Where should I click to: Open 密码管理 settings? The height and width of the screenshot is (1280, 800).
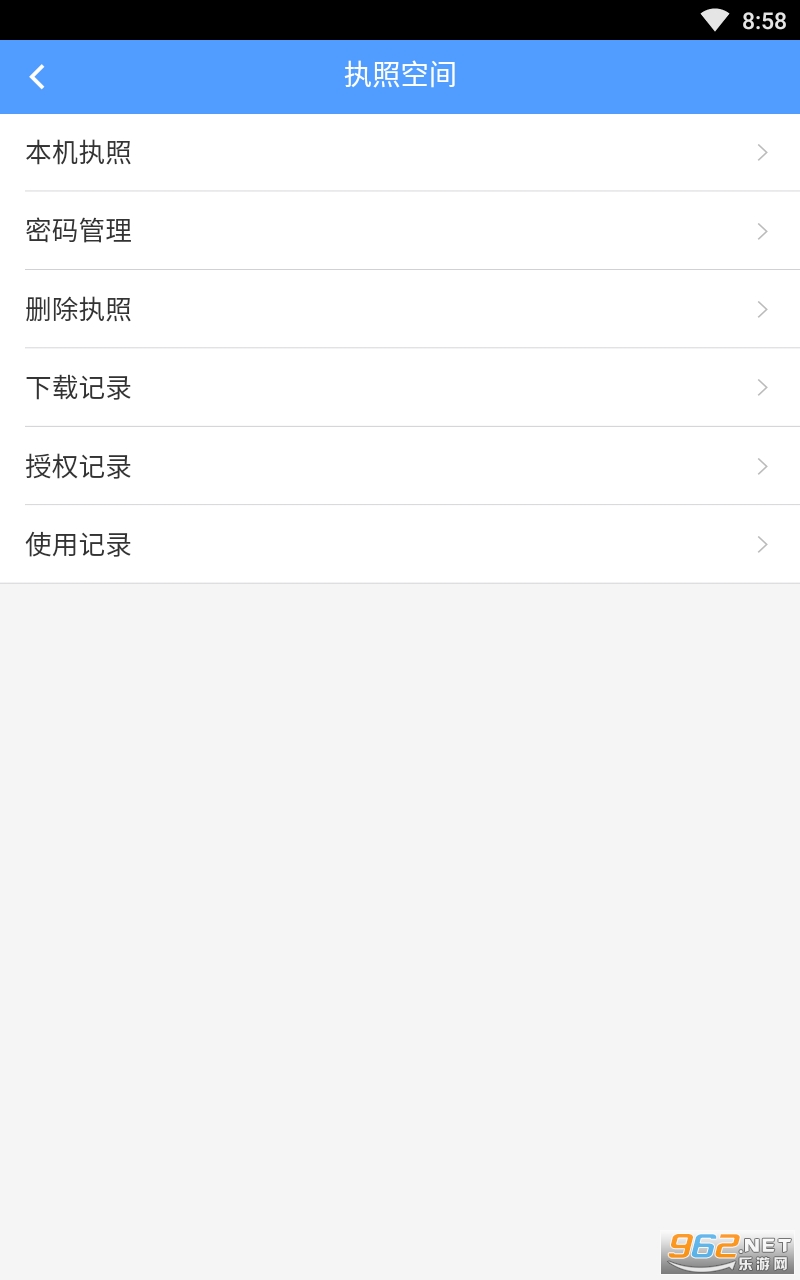[400, 231]
